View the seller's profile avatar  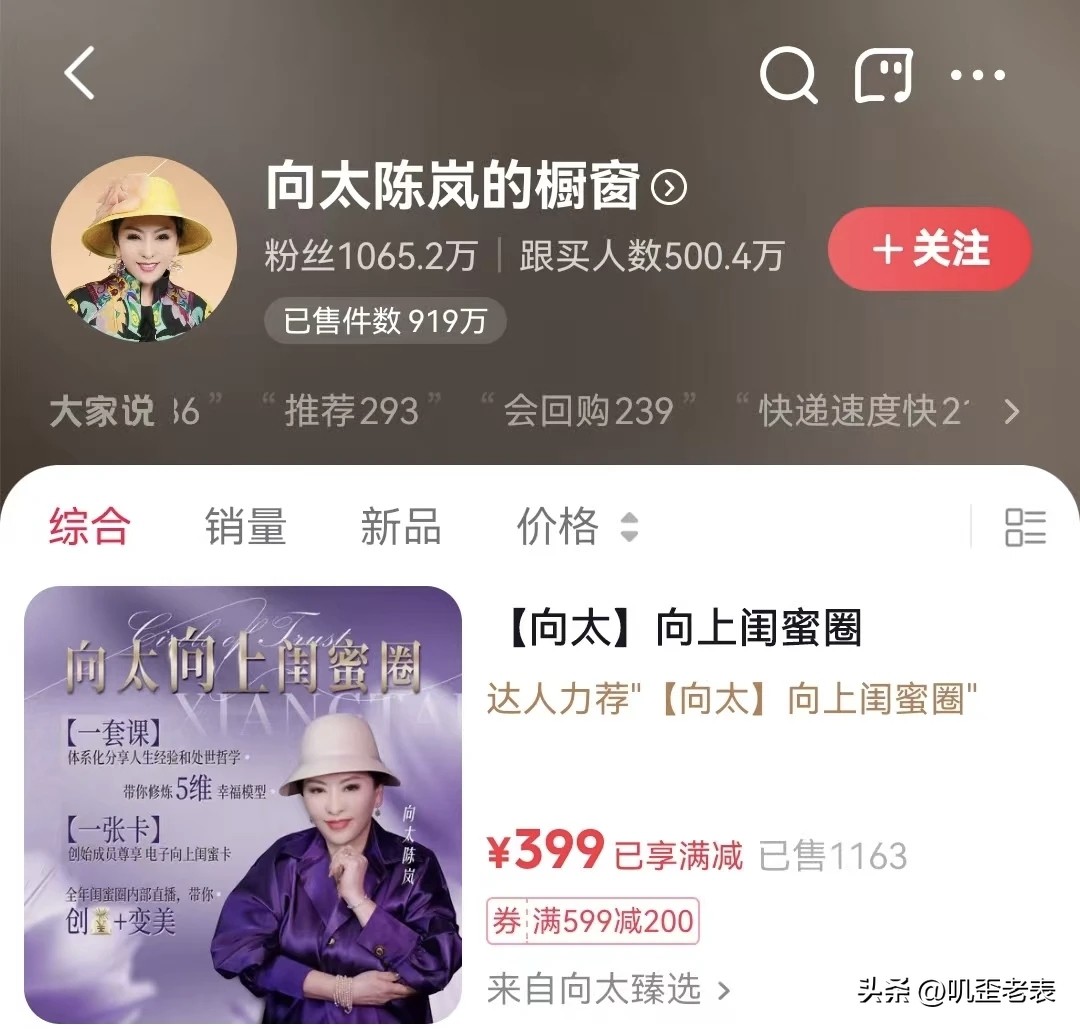(x=144, y=250)
